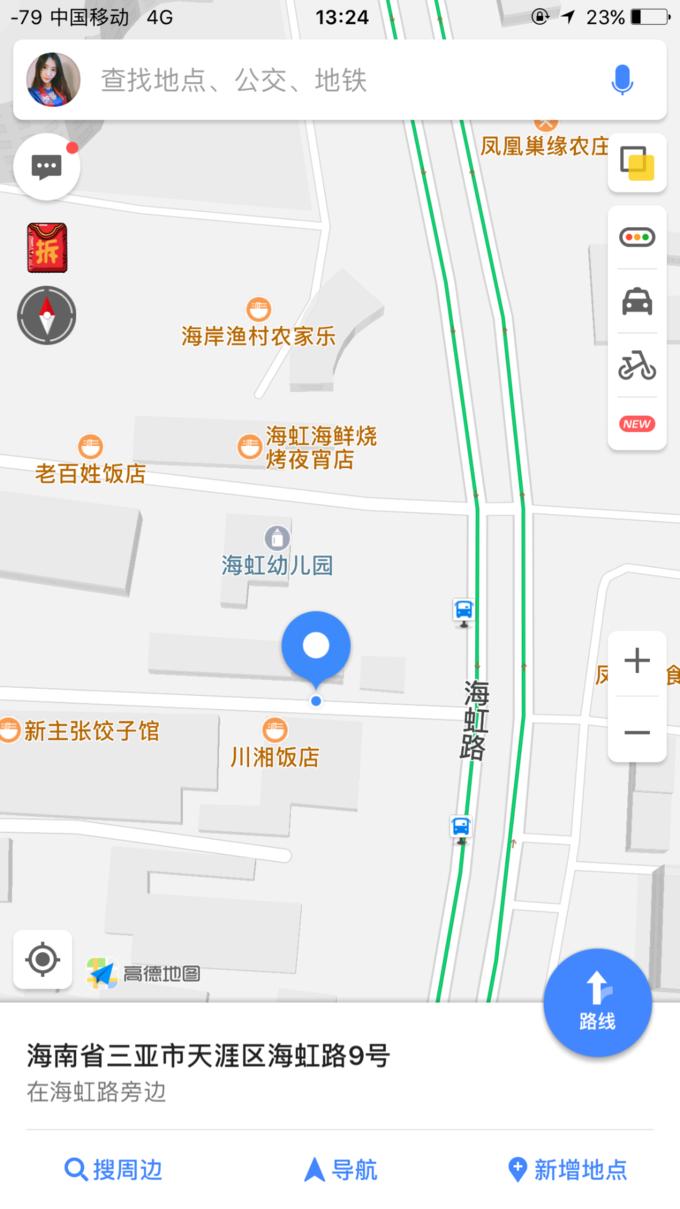
Task: Add a new place with 新增地点
Action: 567,1169
